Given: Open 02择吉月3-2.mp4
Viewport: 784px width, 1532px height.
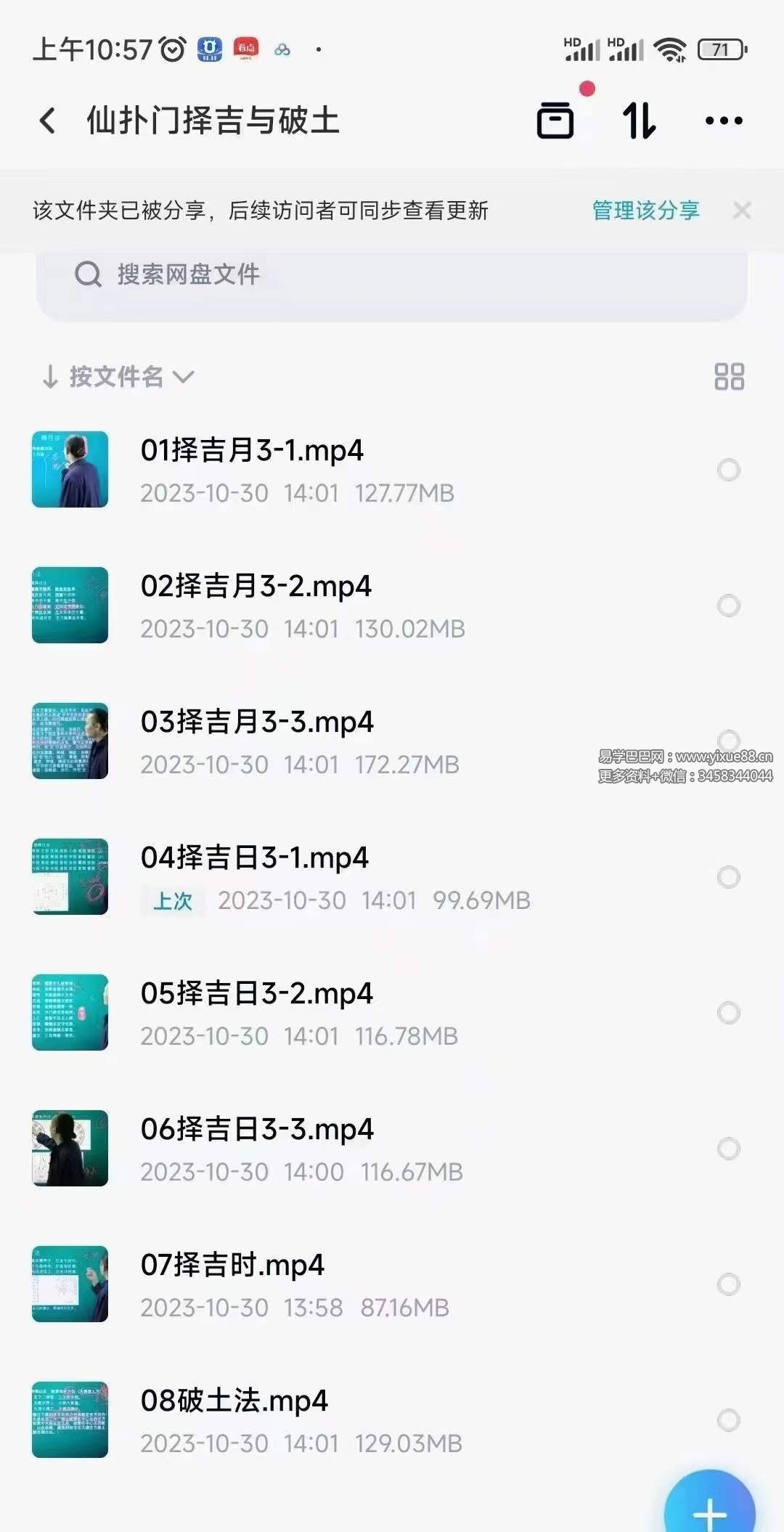Looking at the screenshot, I should click(x=254, y=587).
